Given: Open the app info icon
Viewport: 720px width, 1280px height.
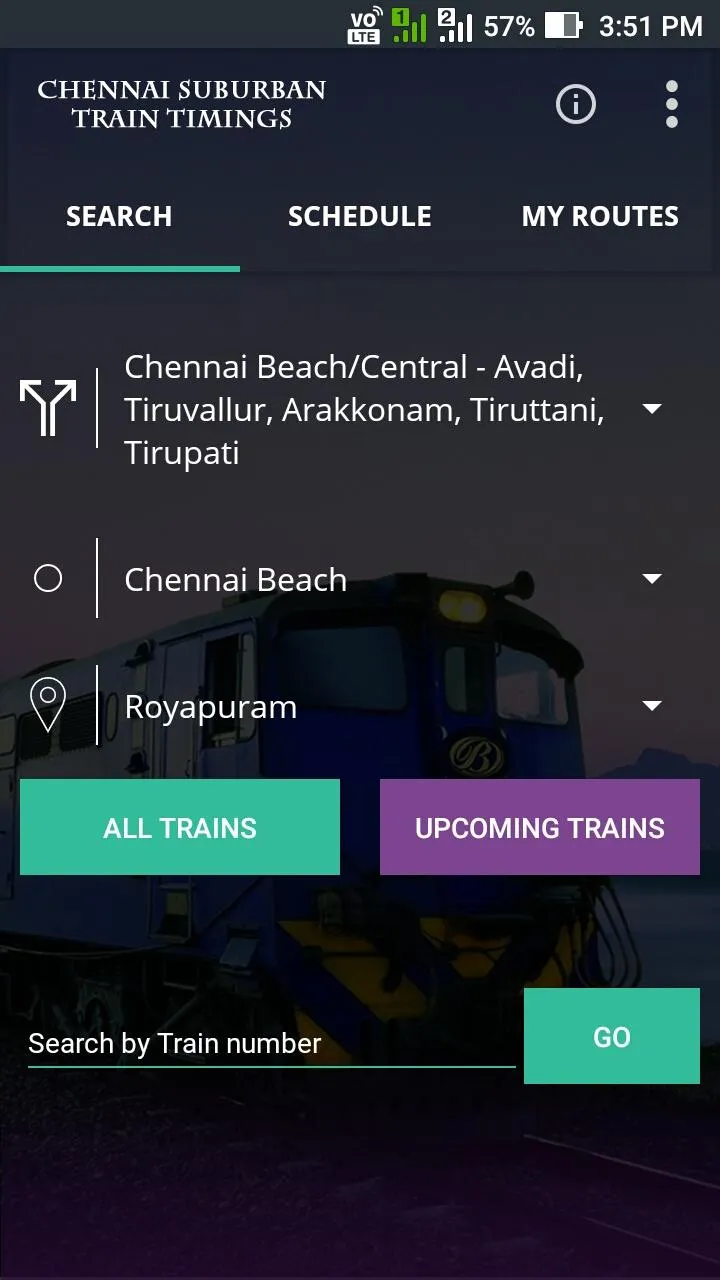Looking at the screenshot, I should click(x=575, y=104).
